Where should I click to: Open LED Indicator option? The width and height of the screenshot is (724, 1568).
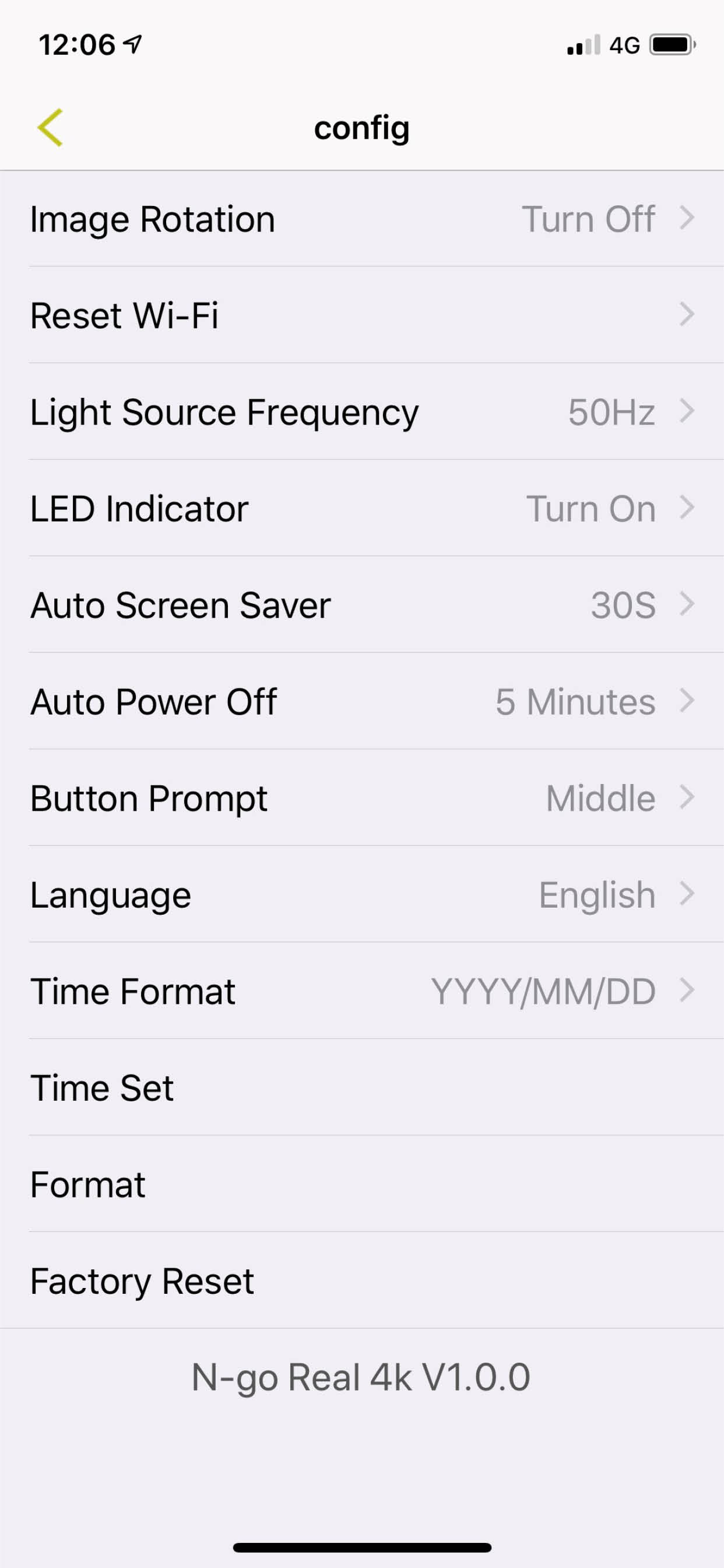362,508
